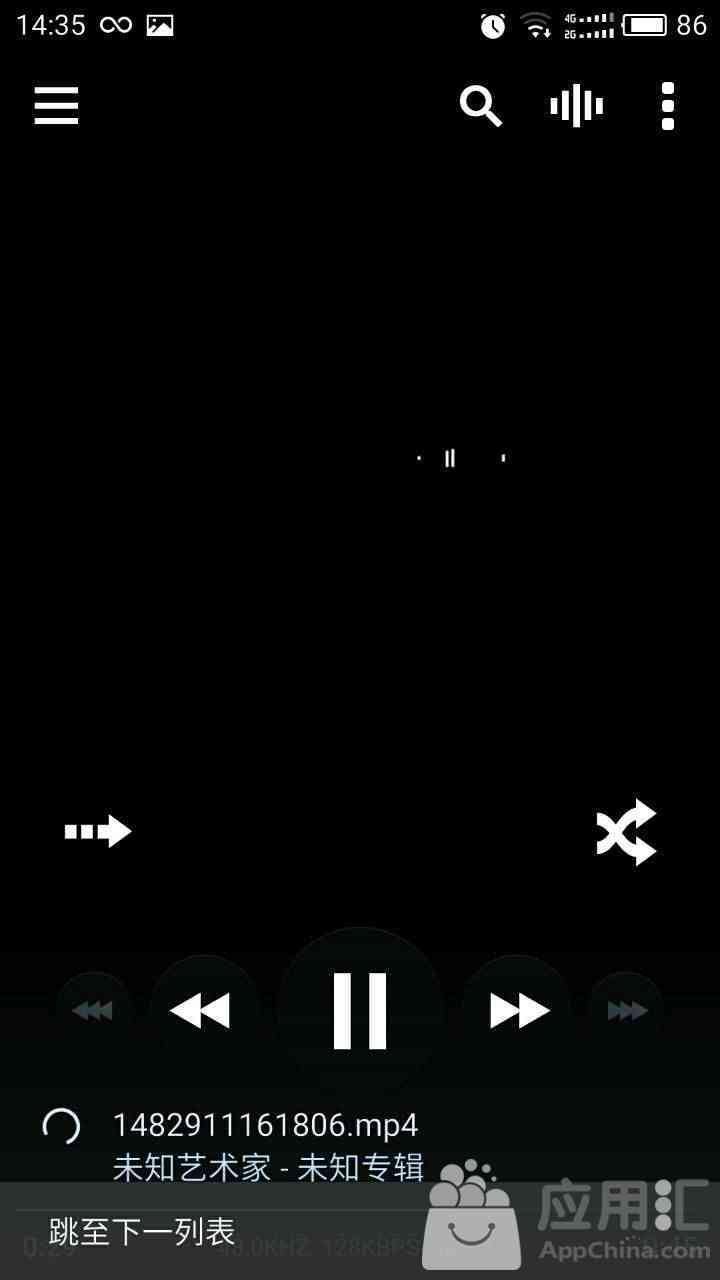This screenshot has width=720, height=1280.
Task: Skip to the next track
Action: click(518, 1010)
